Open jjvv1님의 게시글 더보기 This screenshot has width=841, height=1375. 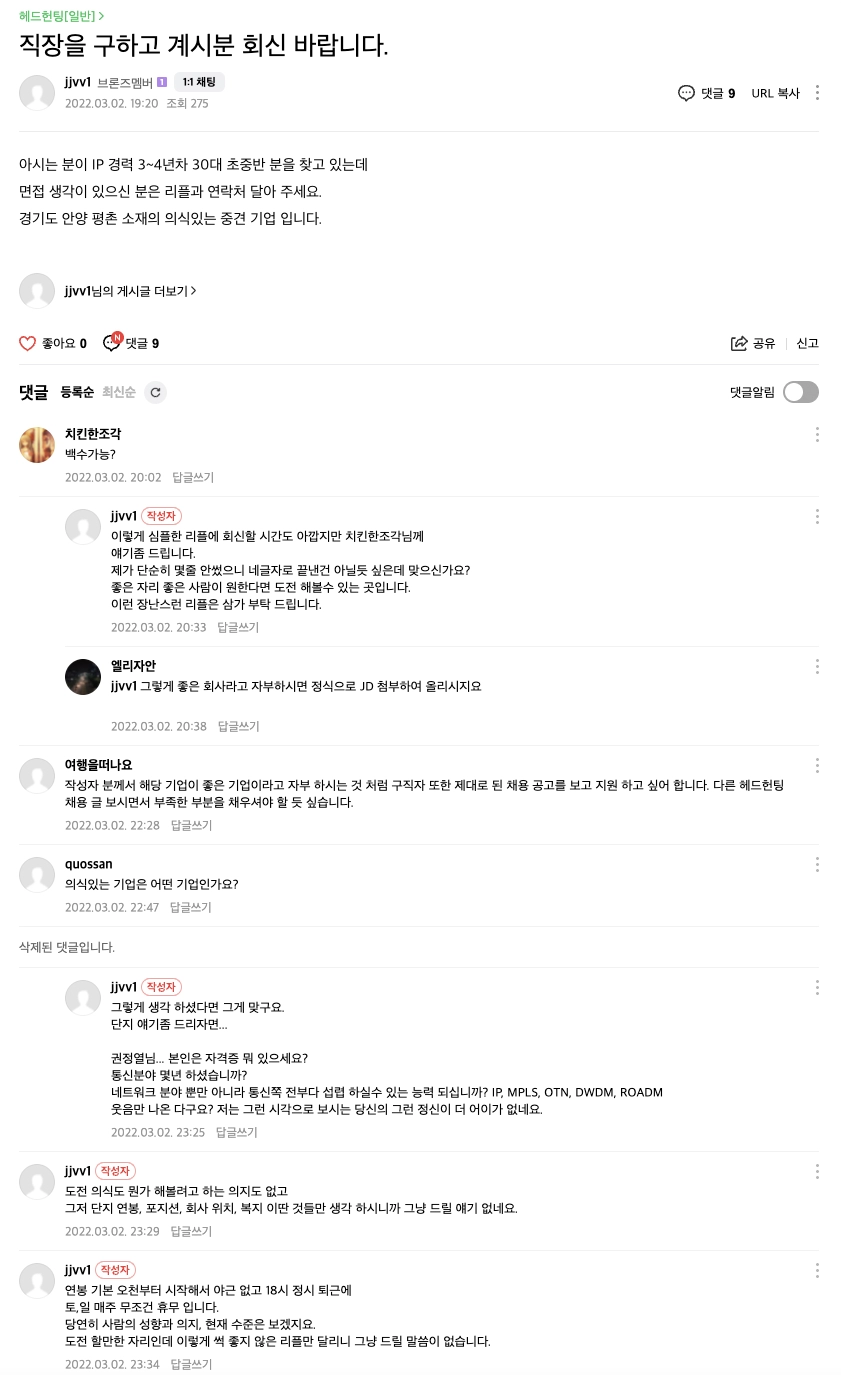pyautogui.click(x=130, y=291)
